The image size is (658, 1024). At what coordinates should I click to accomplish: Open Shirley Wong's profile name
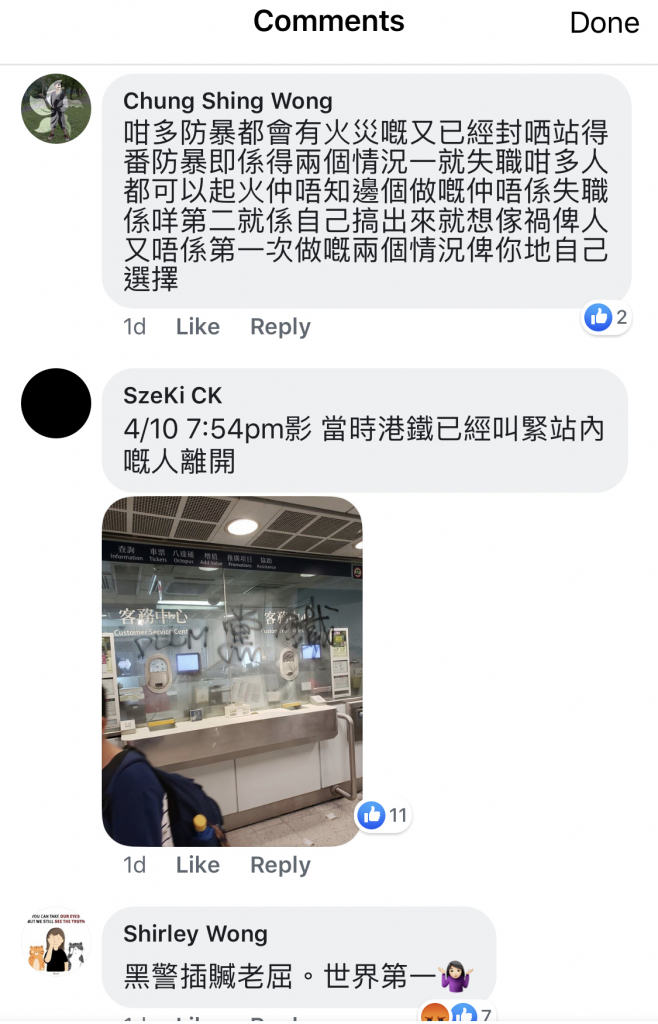coord(195,934)
